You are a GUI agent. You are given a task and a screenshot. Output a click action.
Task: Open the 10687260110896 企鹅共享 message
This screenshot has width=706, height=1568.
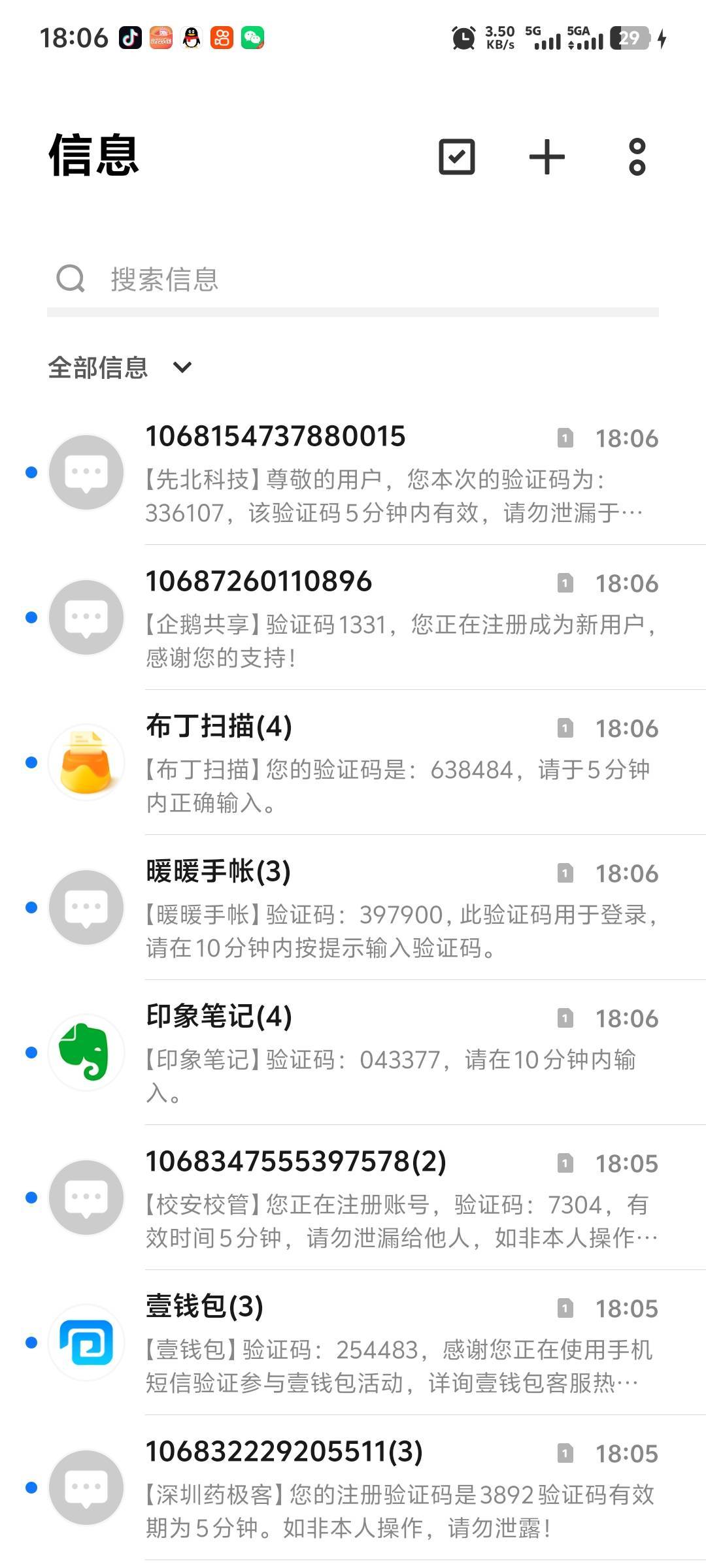[x=353, y=617]
